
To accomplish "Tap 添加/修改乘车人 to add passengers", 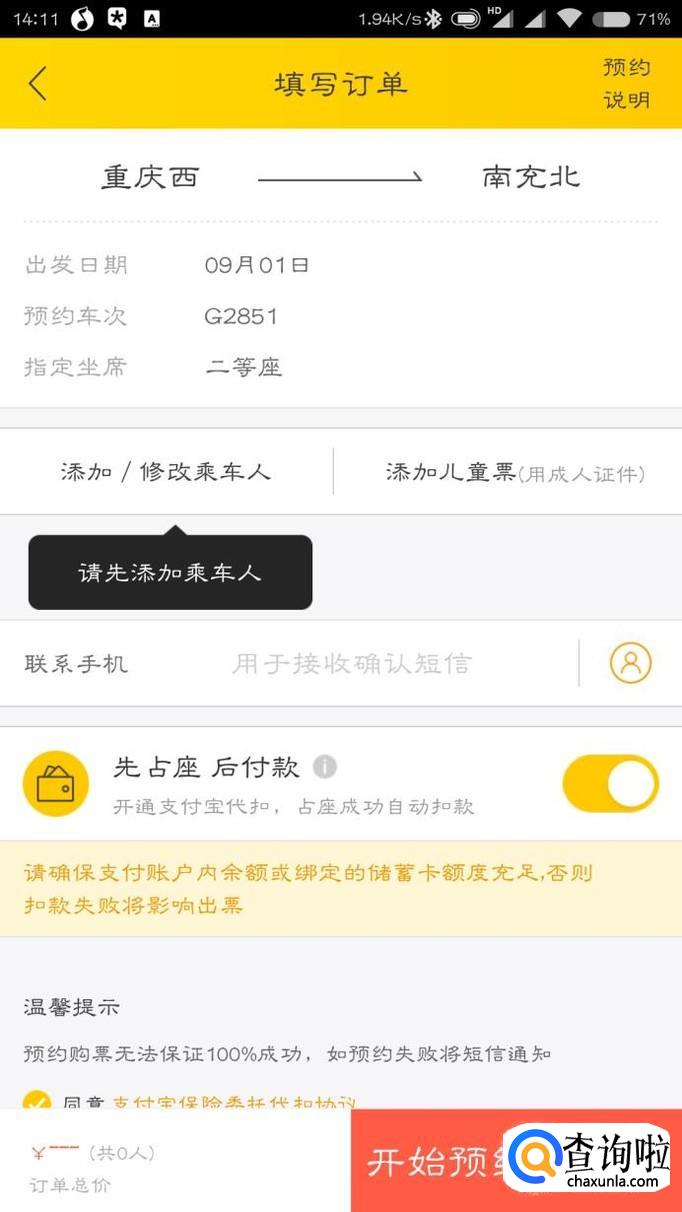I will (166, 472).
